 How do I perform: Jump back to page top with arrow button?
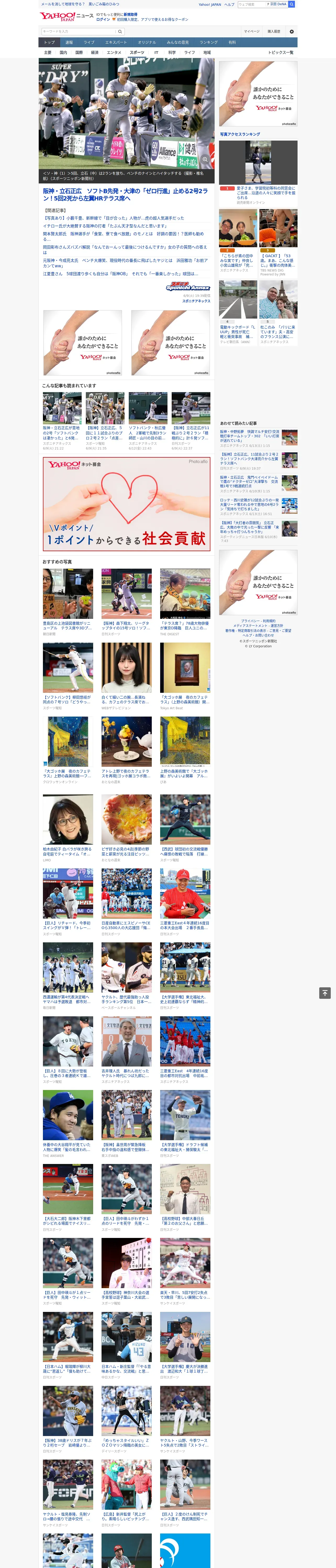click(325, 993)
